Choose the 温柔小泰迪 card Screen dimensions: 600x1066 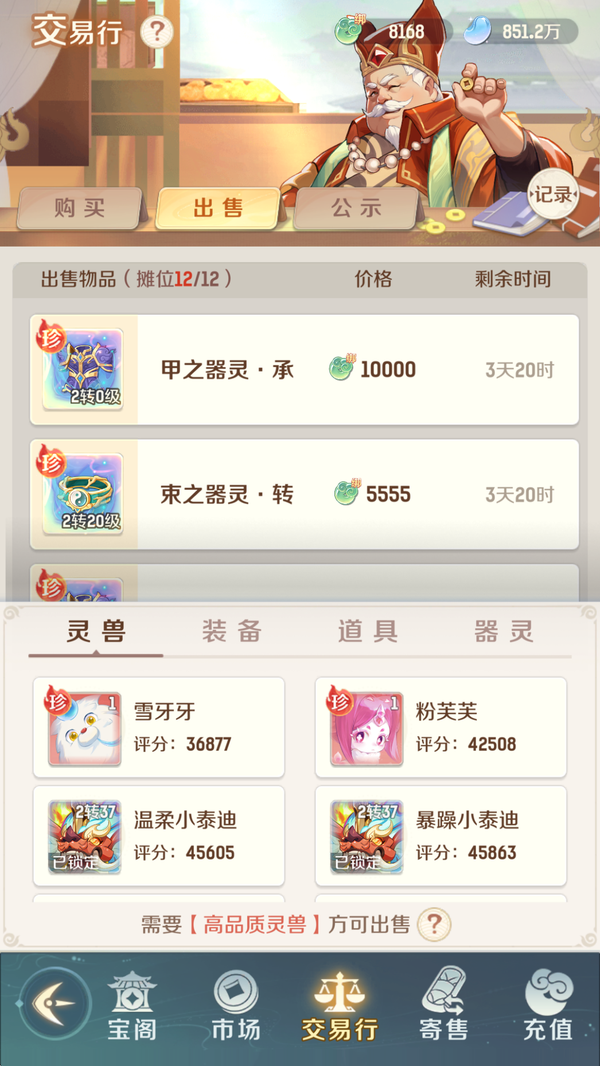pyautogui.click(x=159, y=836)
